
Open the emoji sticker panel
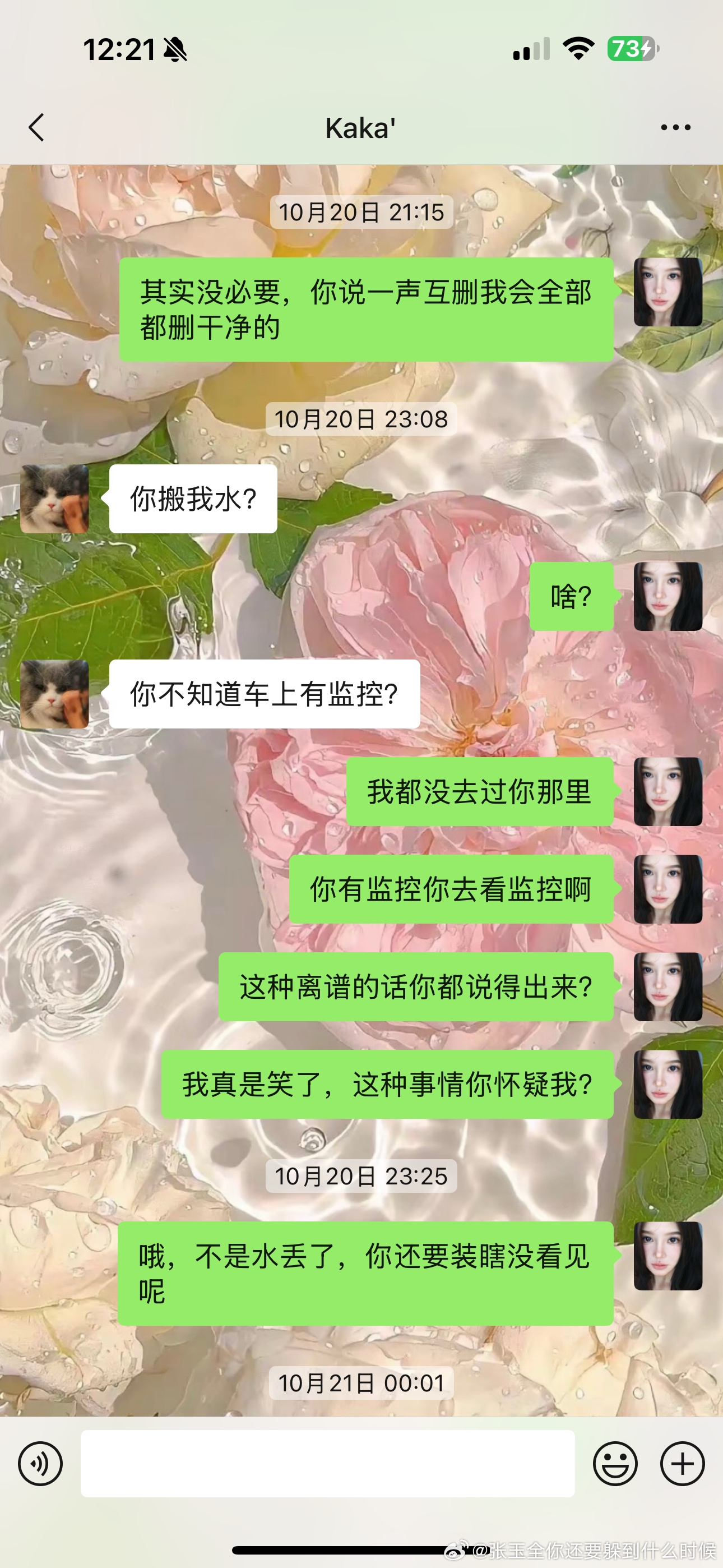click(x=615, y=1463)
